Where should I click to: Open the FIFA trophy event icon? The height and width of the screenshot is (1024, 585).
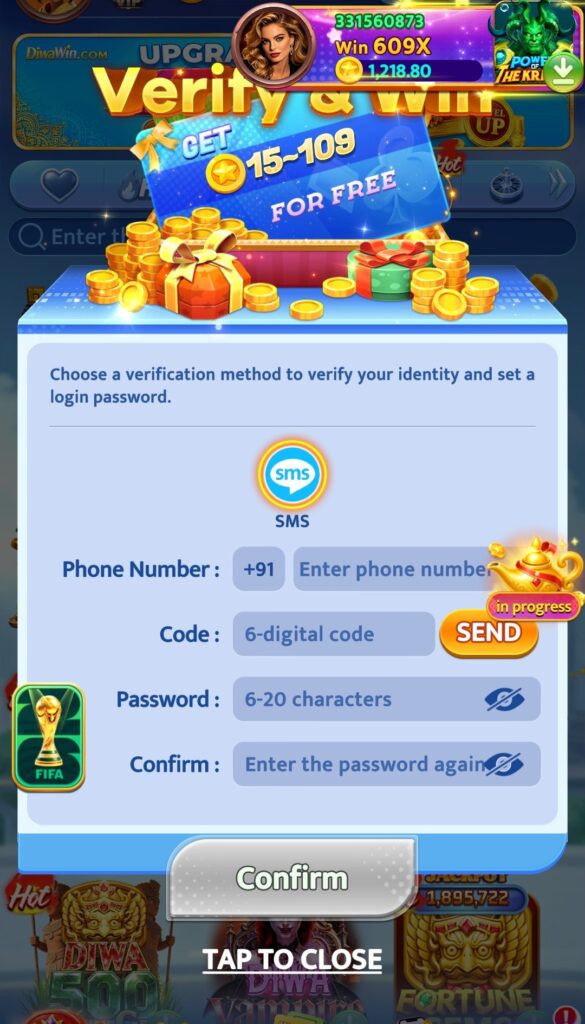pyautogui.click(x=48, y=737)
